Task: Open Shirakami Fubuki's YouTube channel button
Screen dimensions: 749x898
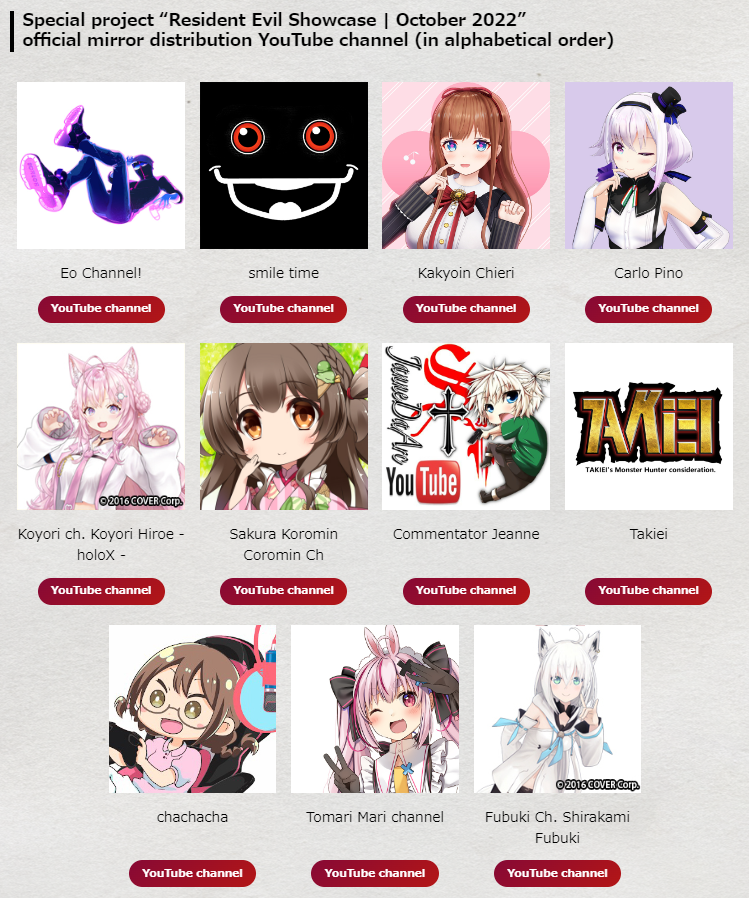Action: point(557,873)
